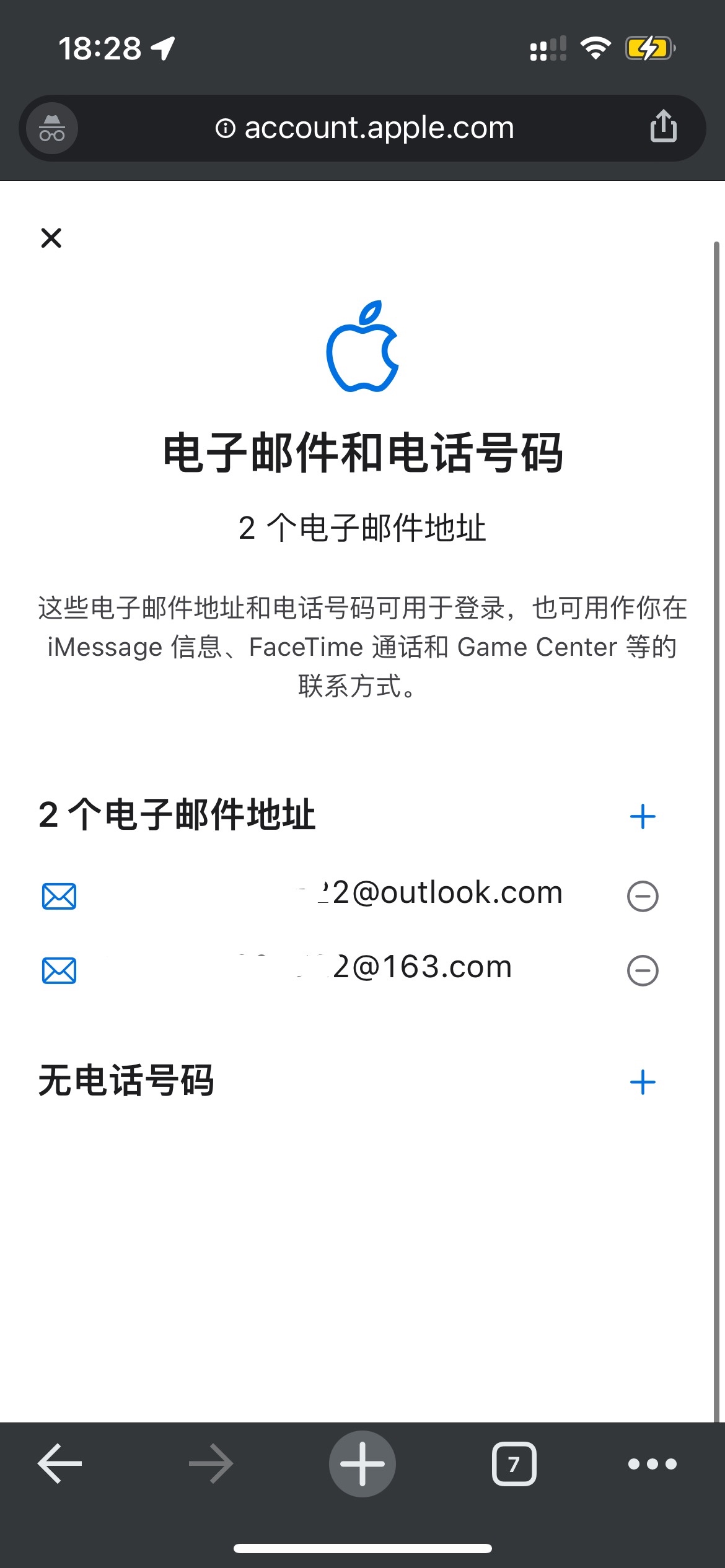Open the browser's three-dot menu
This screenshot has height=1568, width=725.
coord(652,1464)
